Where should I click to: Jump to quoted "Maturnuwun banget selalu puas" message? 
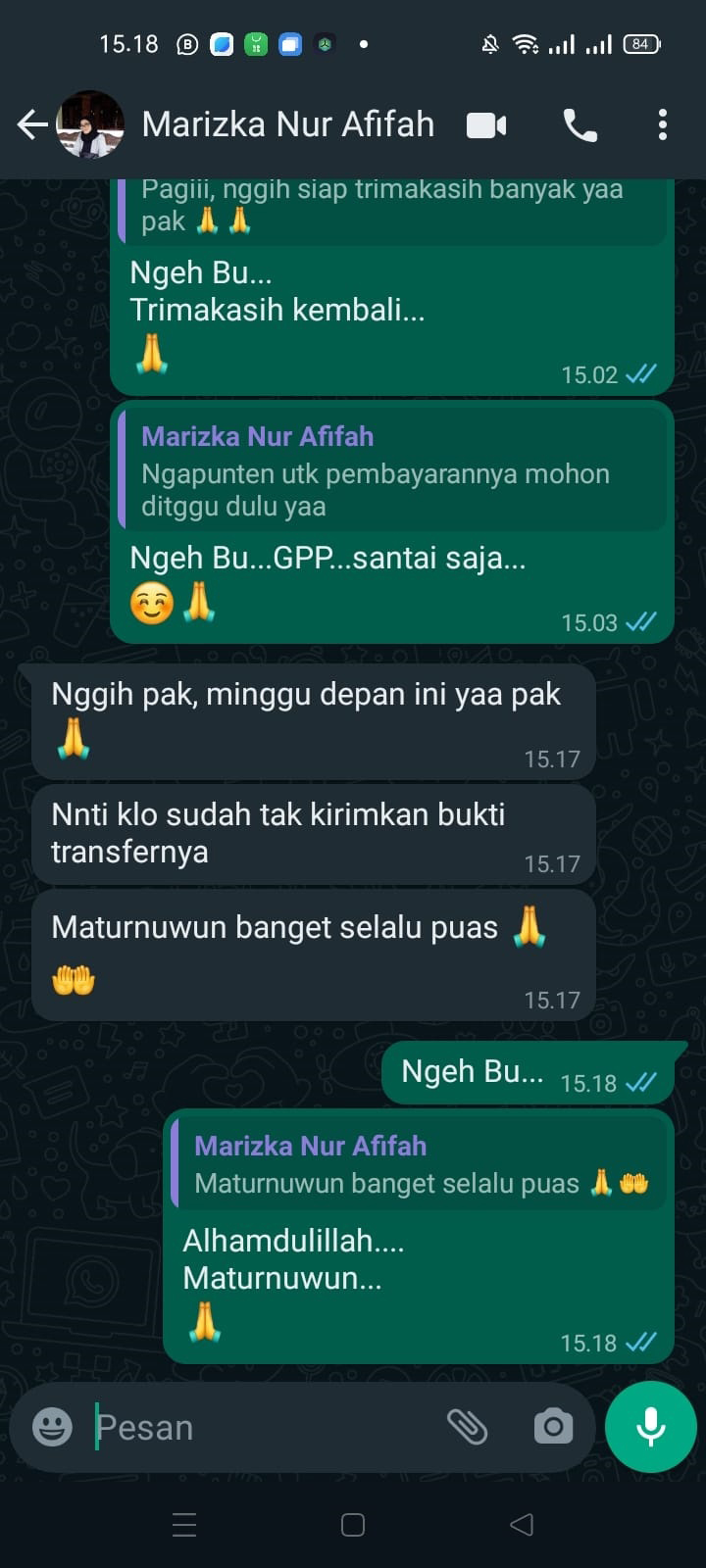pyautogui.click(x=420, y=1164)
